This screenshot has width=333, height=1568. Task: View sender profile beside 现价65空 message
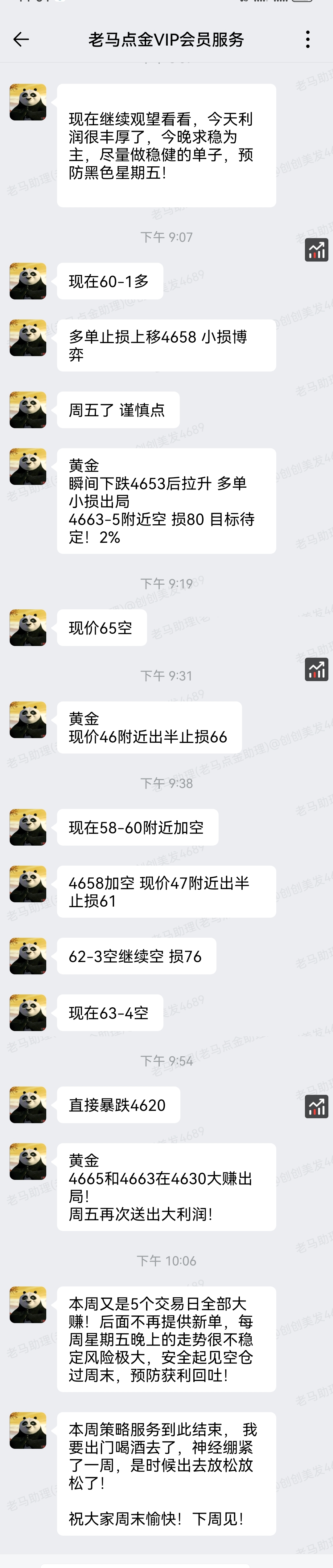pyautogui.click(x=28, y=628)
